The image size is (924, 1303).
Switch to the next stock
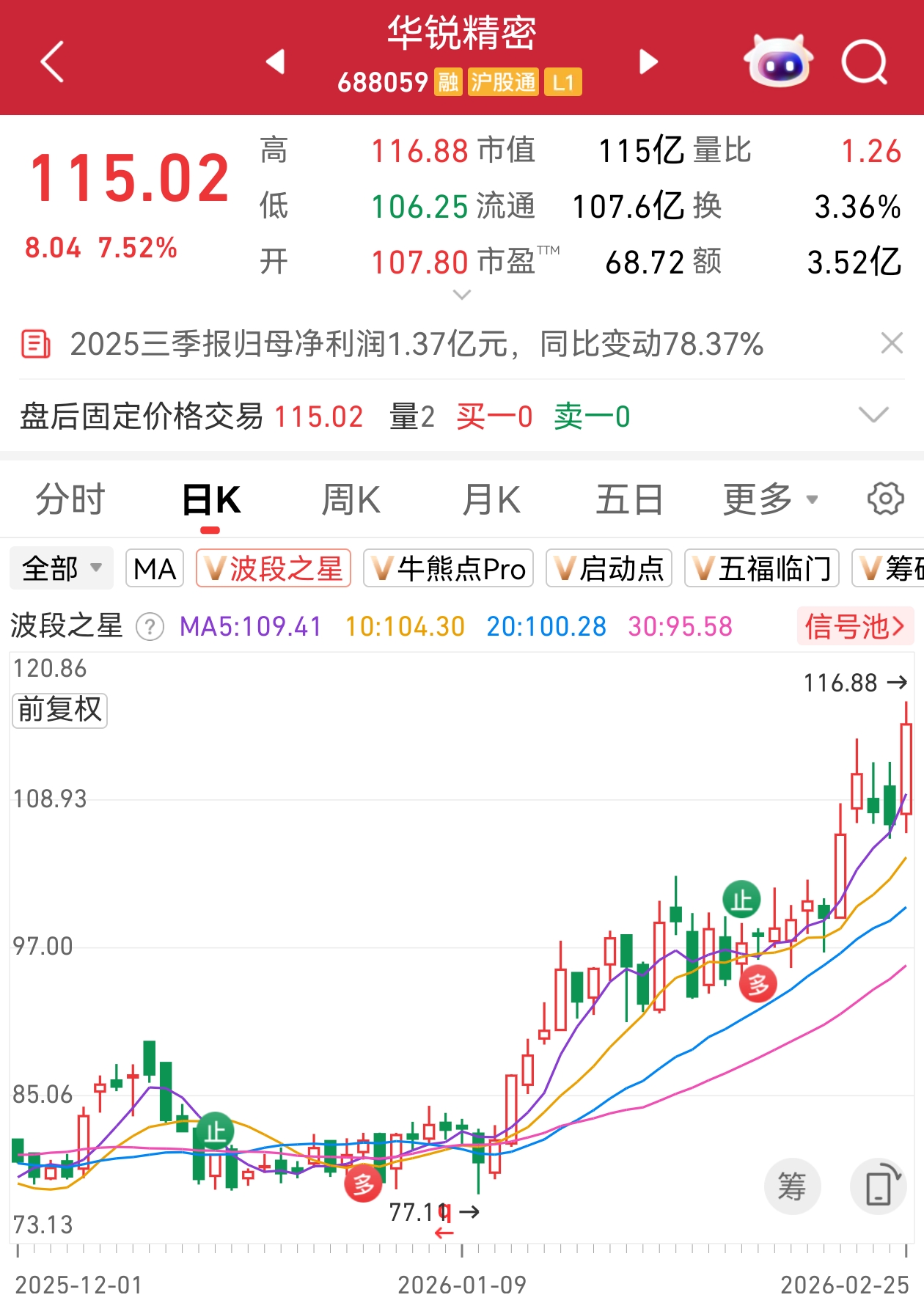click(x=648, y=62)
